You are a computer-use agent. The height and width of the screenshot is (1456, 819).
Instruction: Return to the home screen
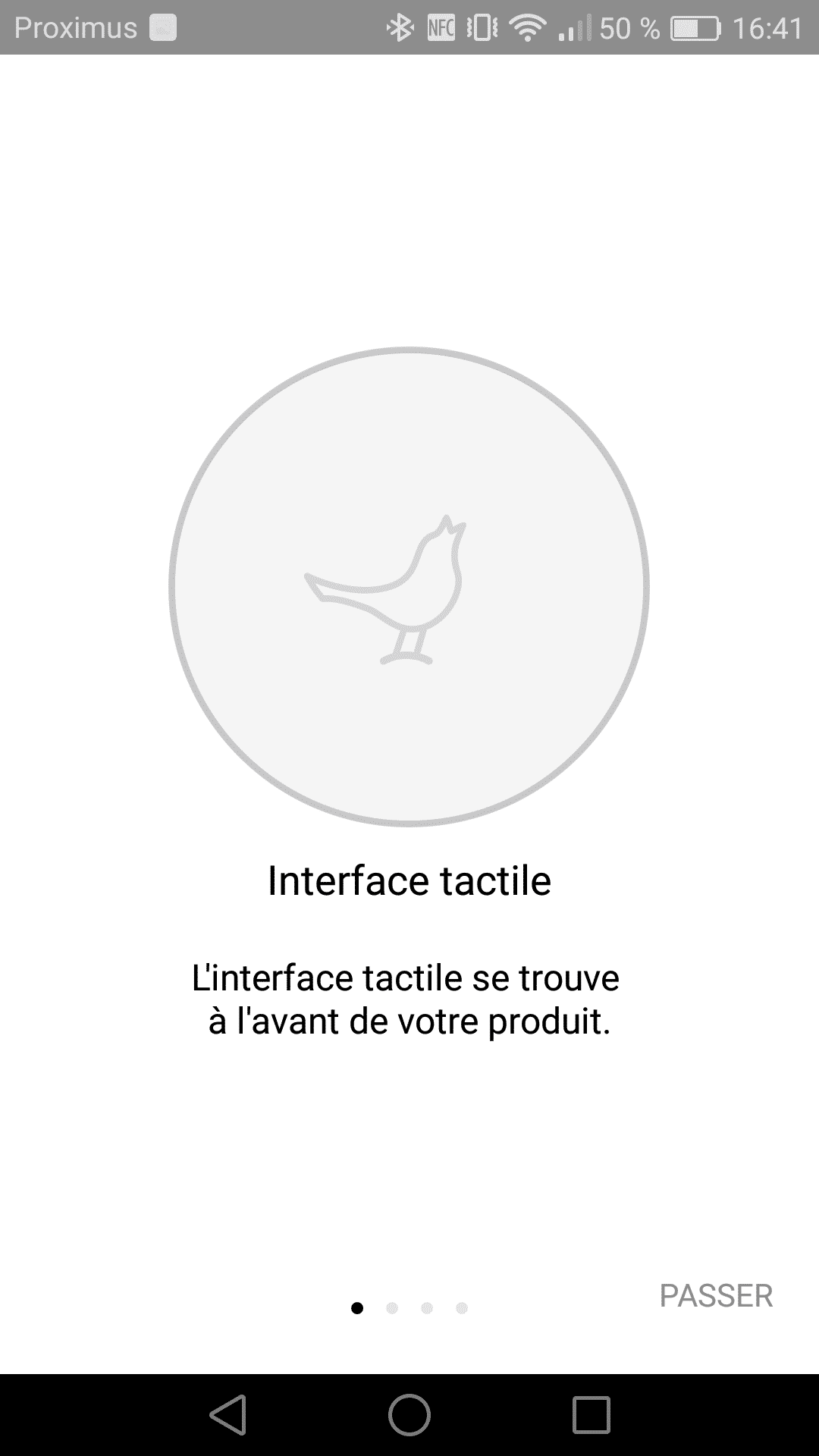click(409, 1415)
